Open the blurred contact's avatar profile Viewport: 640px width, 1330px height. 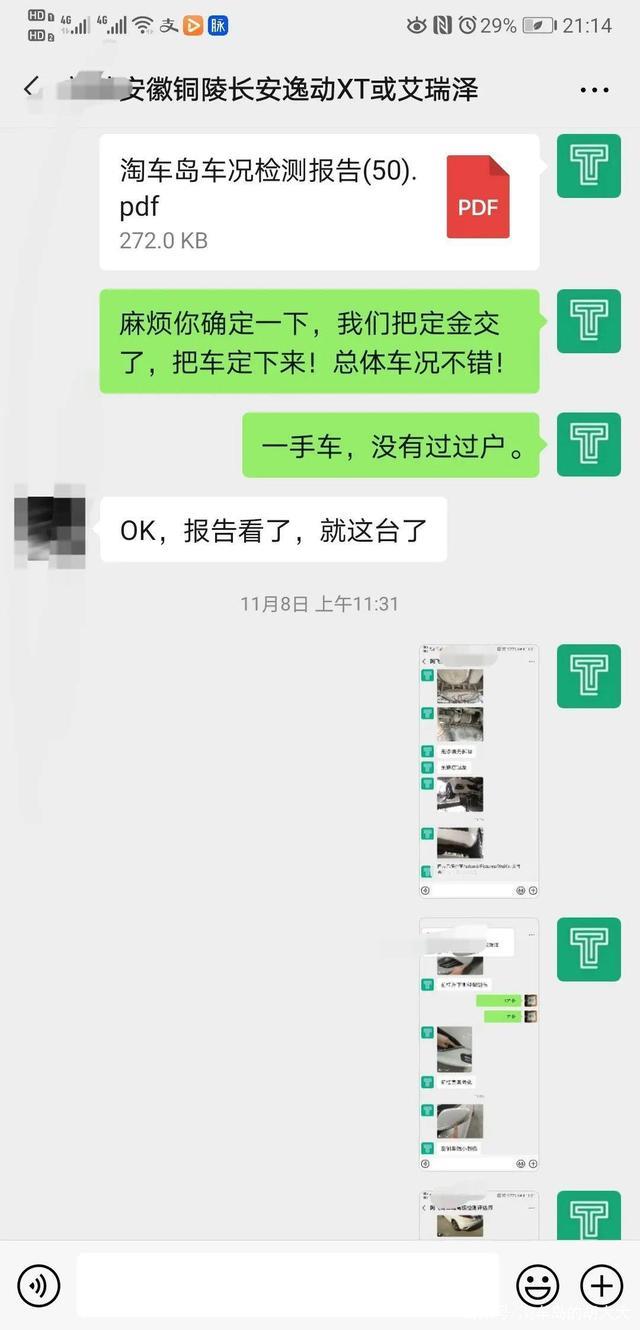click(50, 527)
